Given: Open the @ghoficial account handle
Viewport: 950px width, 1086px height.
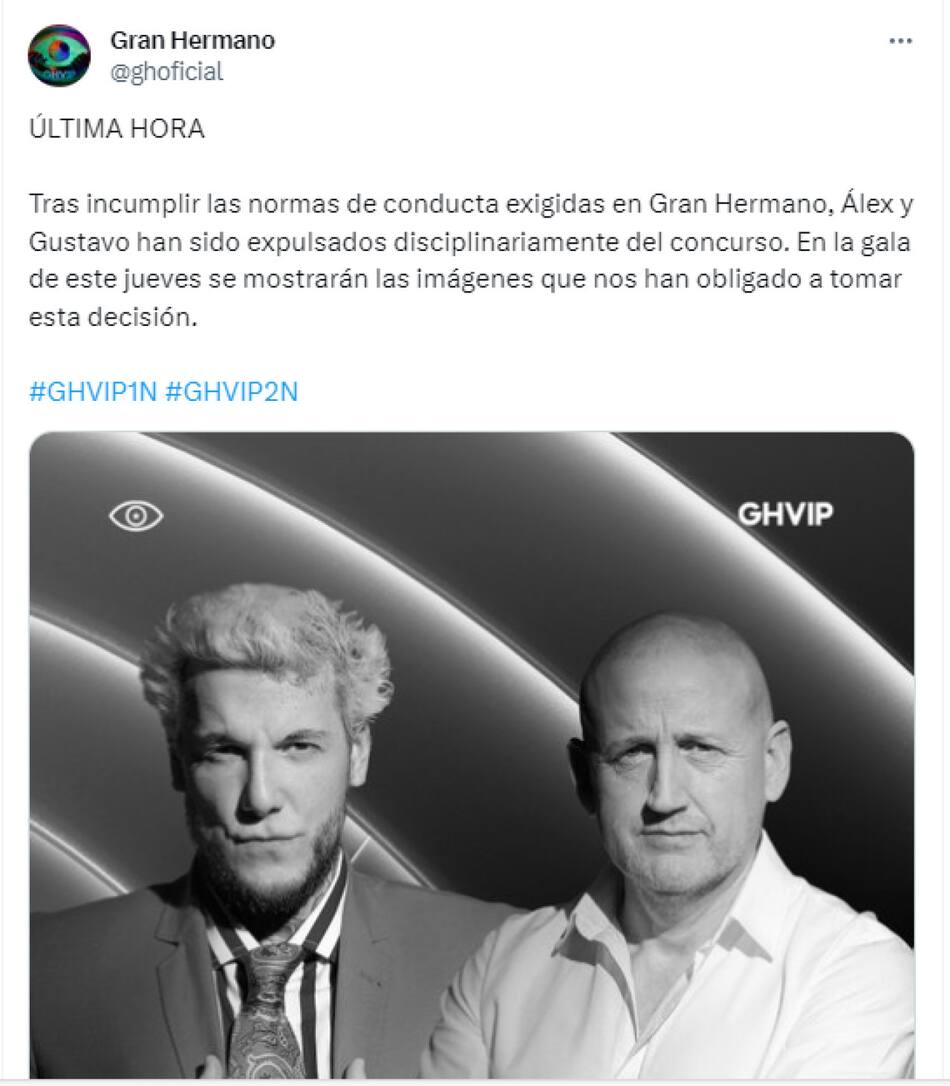Looking at the screenshot, I should tap(166, 72).
